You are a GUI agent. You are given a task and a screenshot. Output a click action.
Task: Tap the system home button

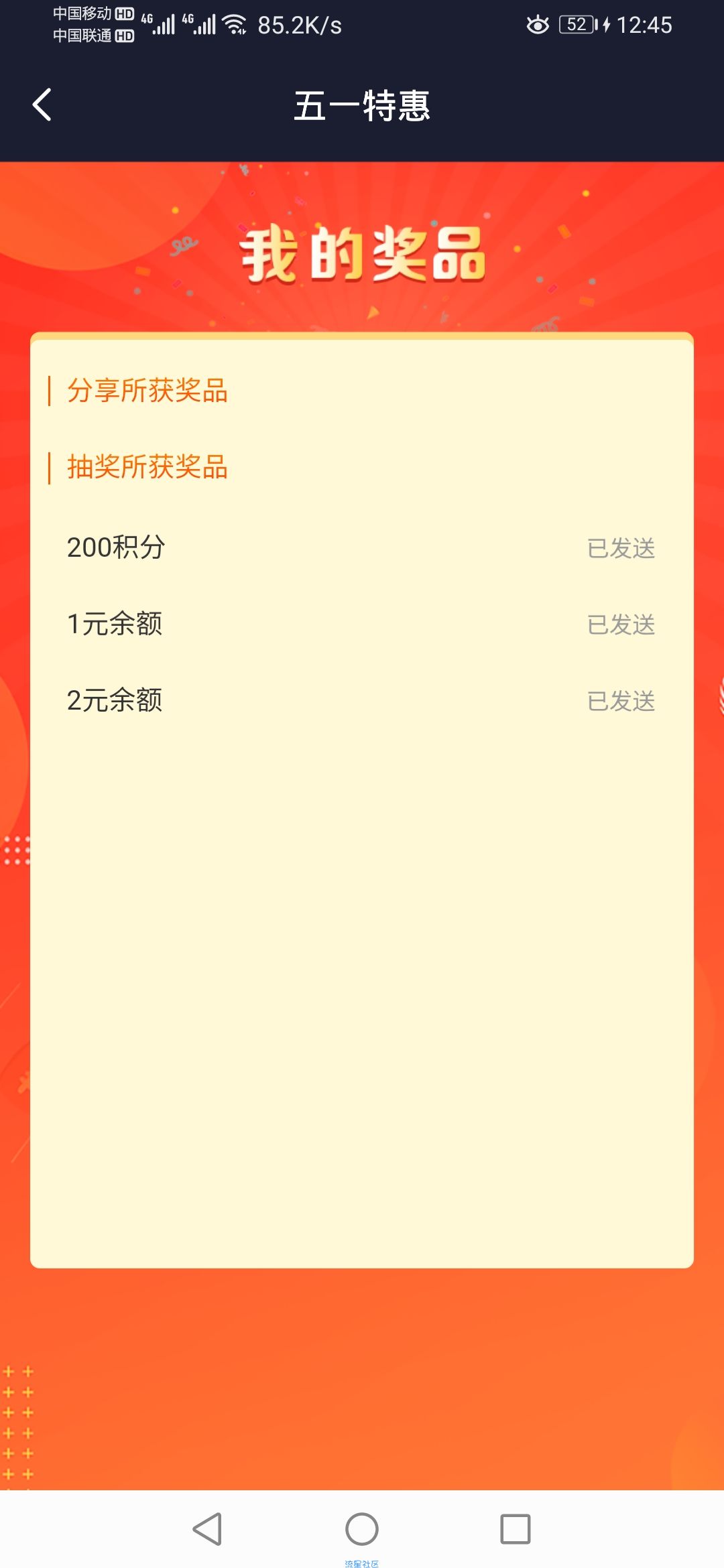(x=362, y=1530)
